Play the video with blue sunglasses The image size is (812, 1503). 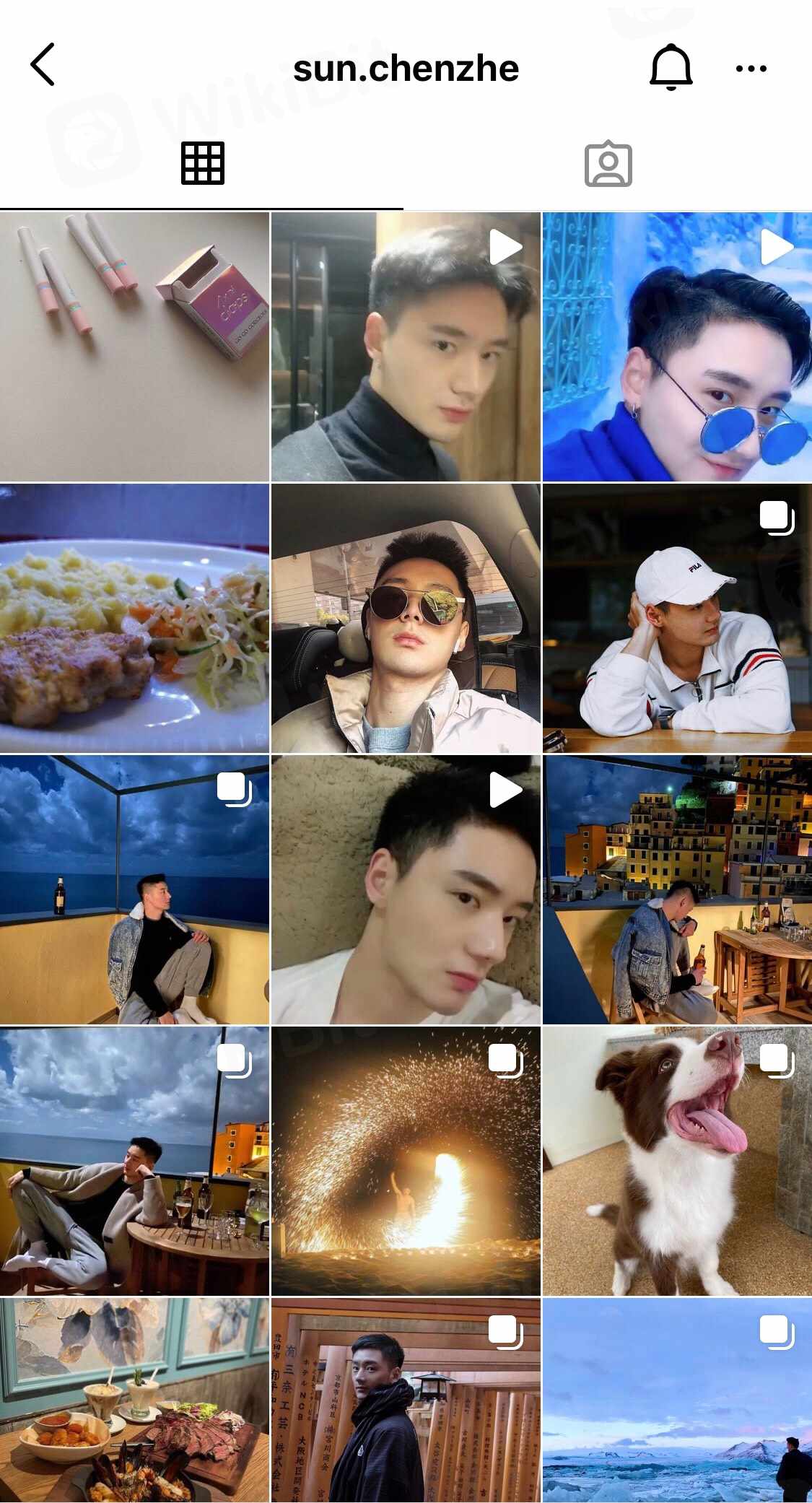click(x=677, y=347)
